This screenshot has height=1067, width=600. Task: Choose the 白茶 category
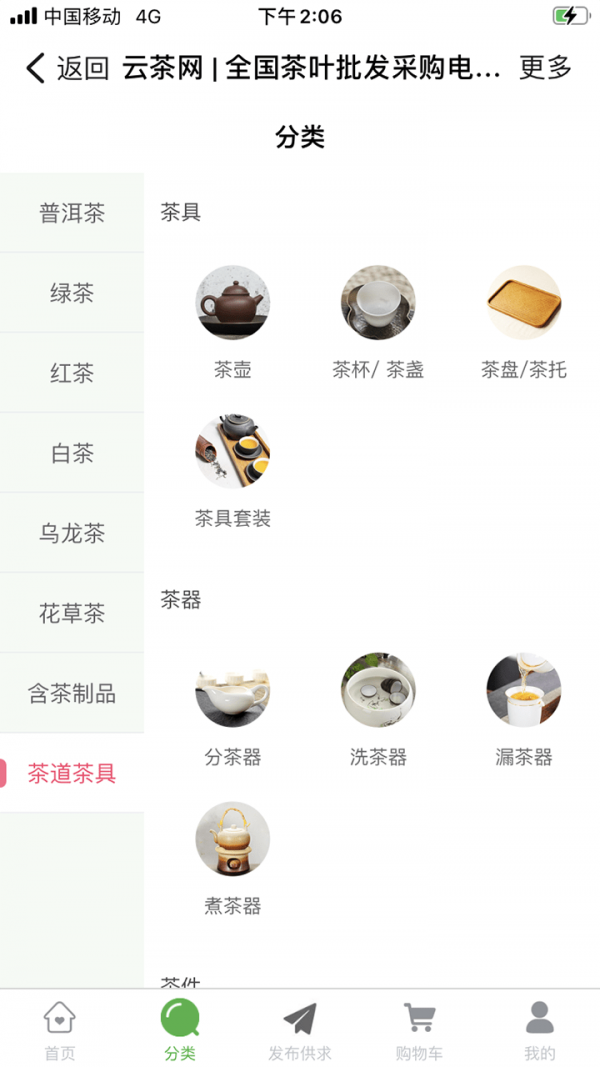tap(72, 453)
